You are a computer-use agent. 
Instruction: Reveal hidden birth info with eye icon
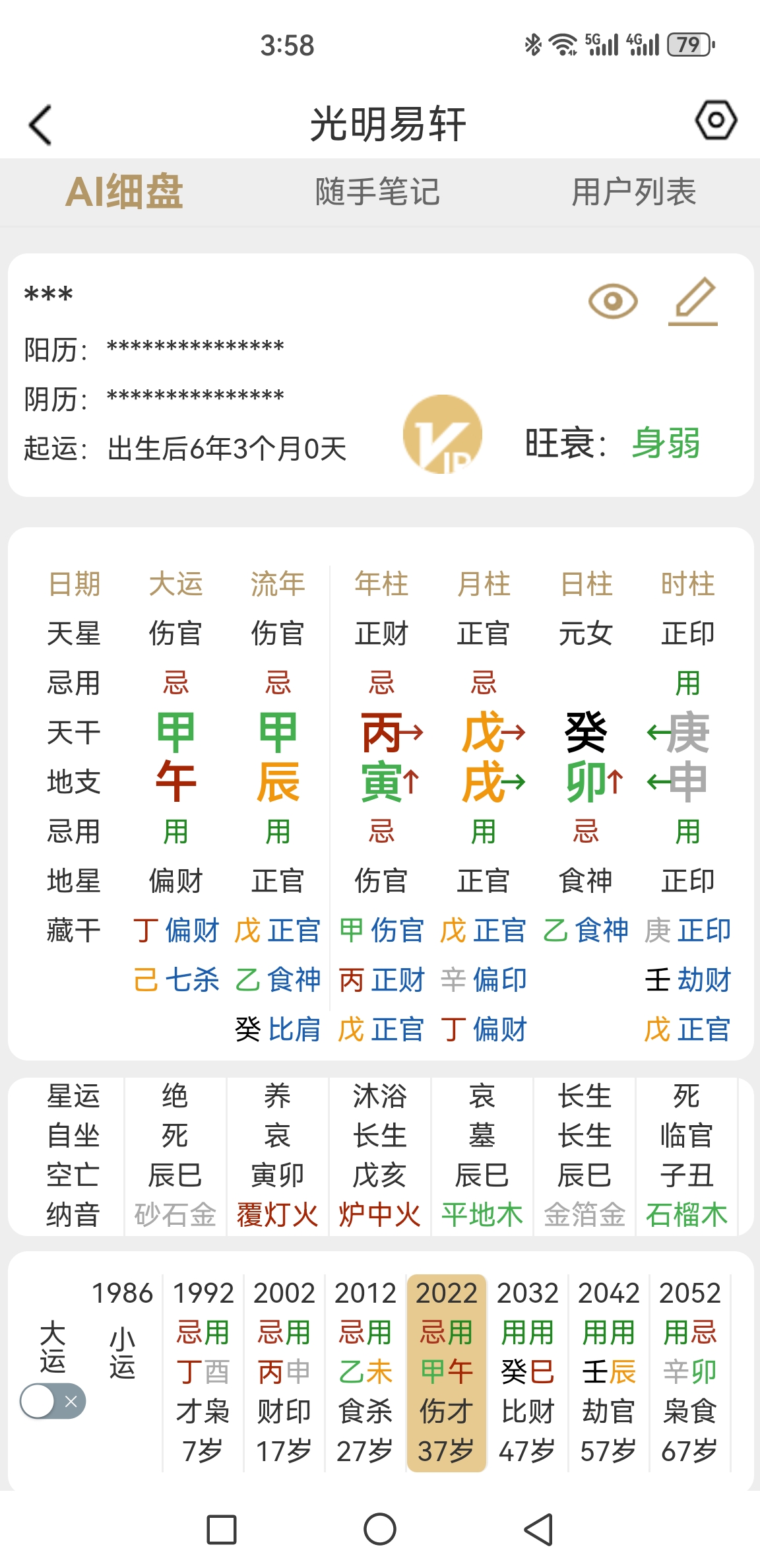click(613, 302)
